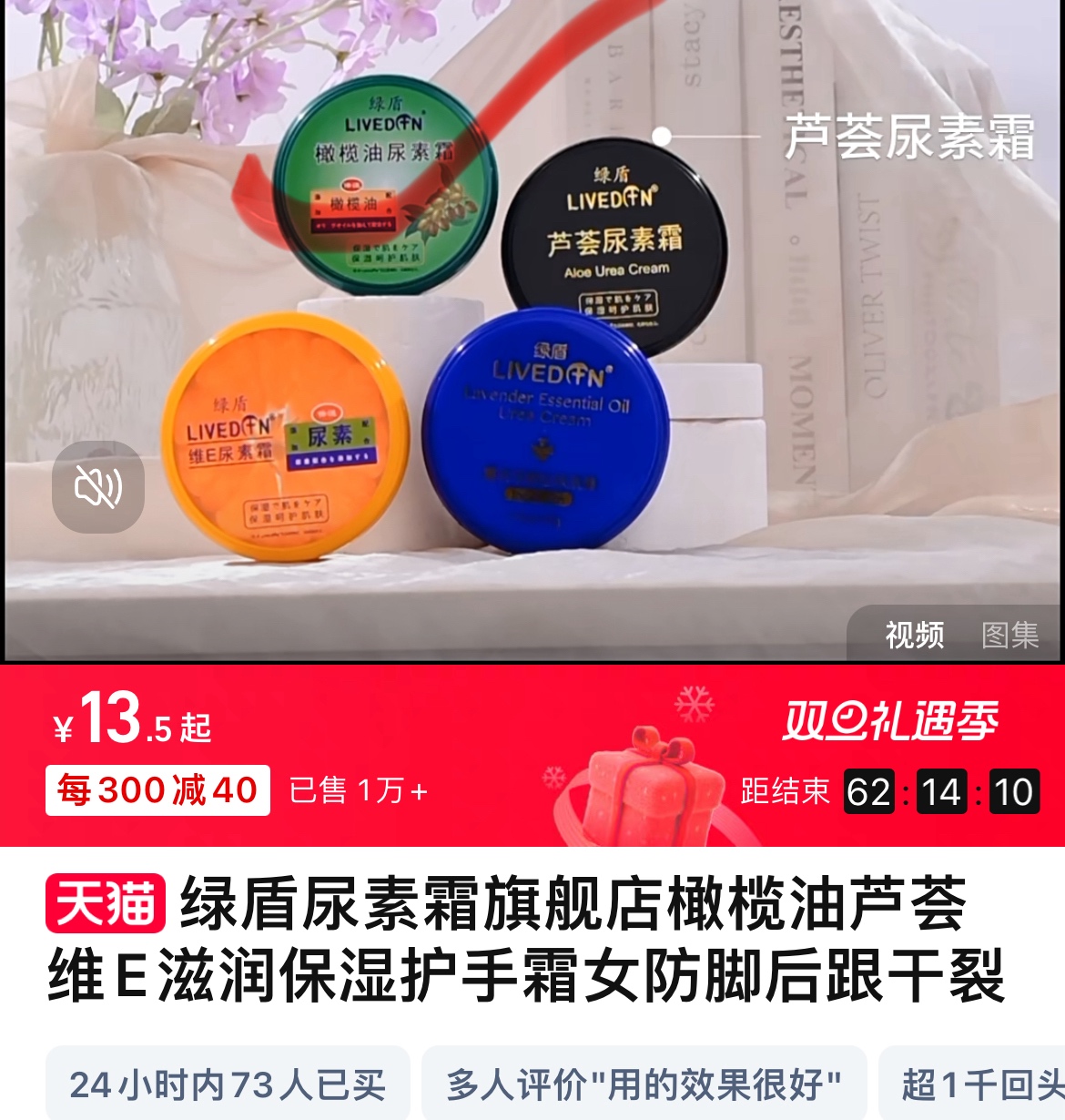The image size is (1065, 1120).
Task: Open the 每300减40 discount offer
Action: click(157, 789)
